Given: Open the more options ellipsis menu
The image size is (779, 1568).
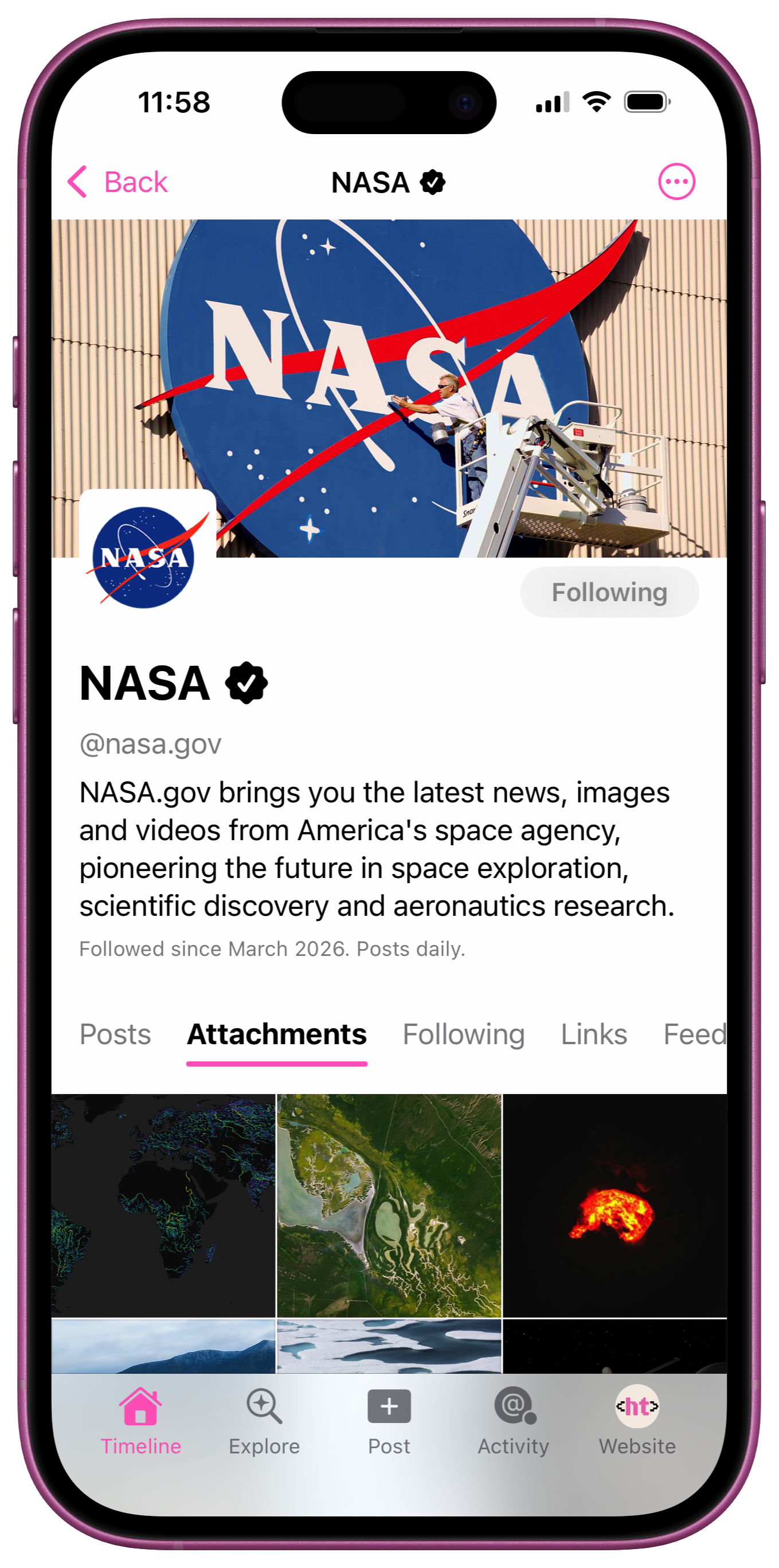Looking at the screenshot, I should 676,182.
